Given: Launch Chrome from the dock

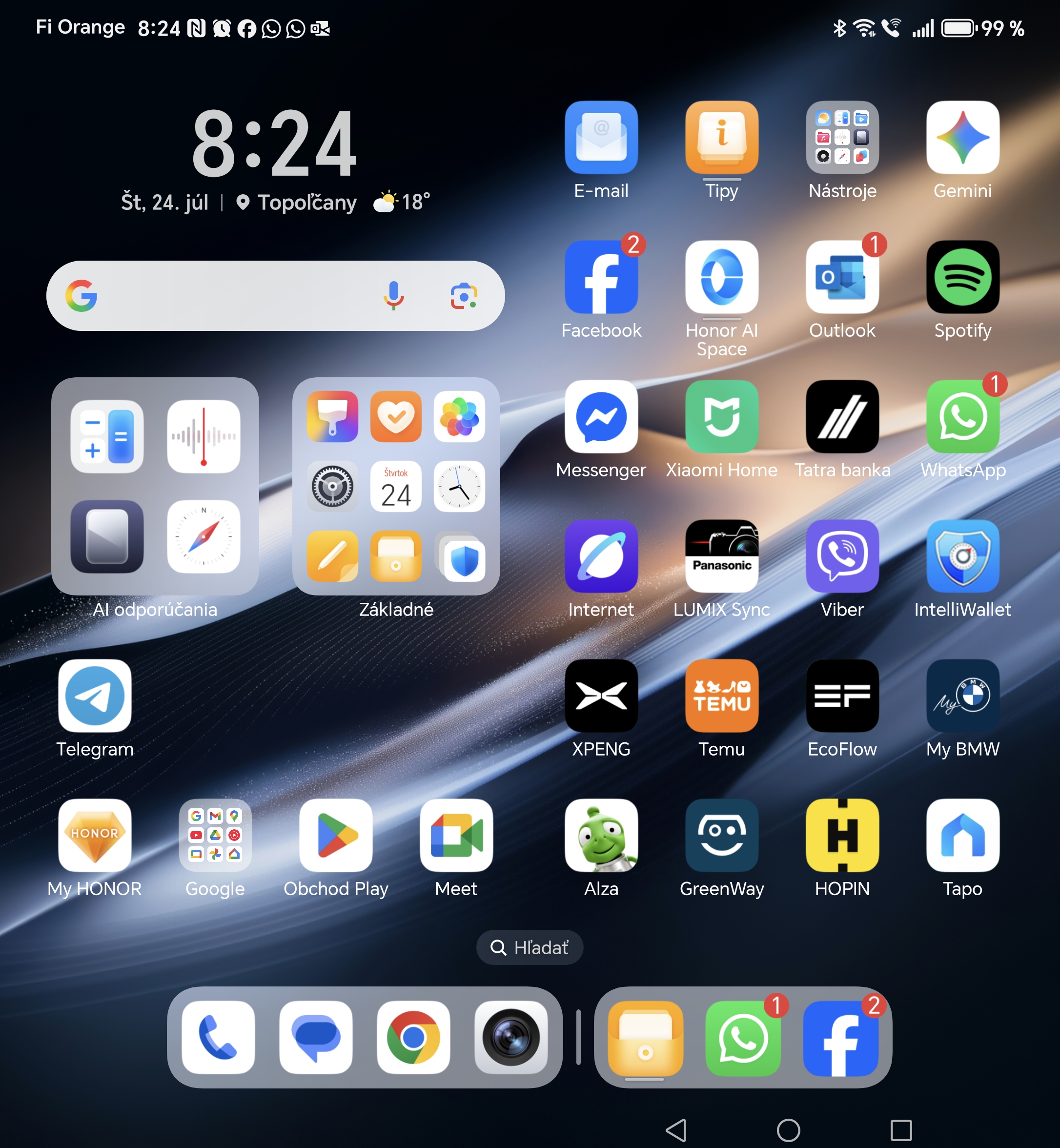Looking at the screenshot, I should (413, 1037).
